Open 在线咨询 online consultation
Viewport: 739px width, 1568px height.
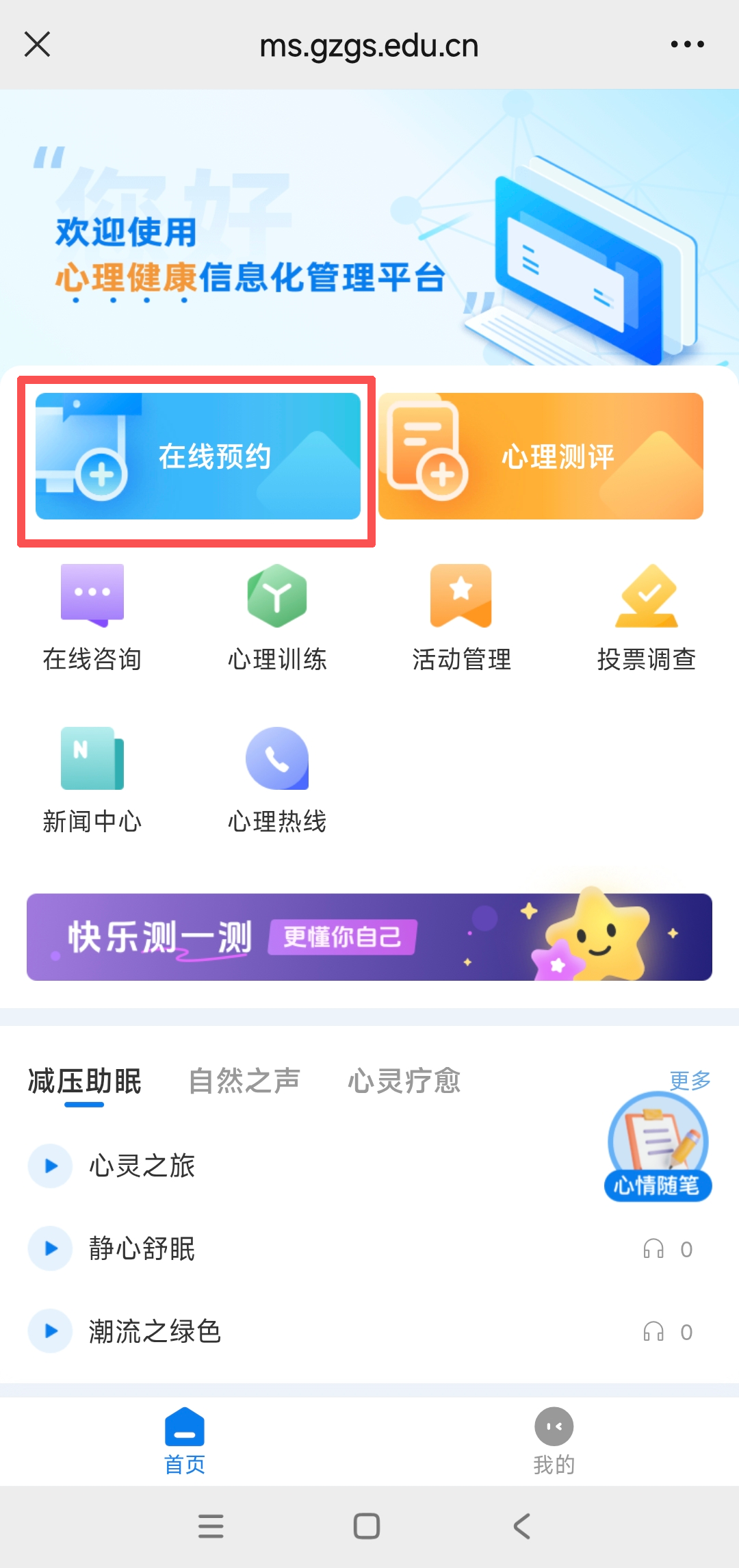tap(92, 616)
